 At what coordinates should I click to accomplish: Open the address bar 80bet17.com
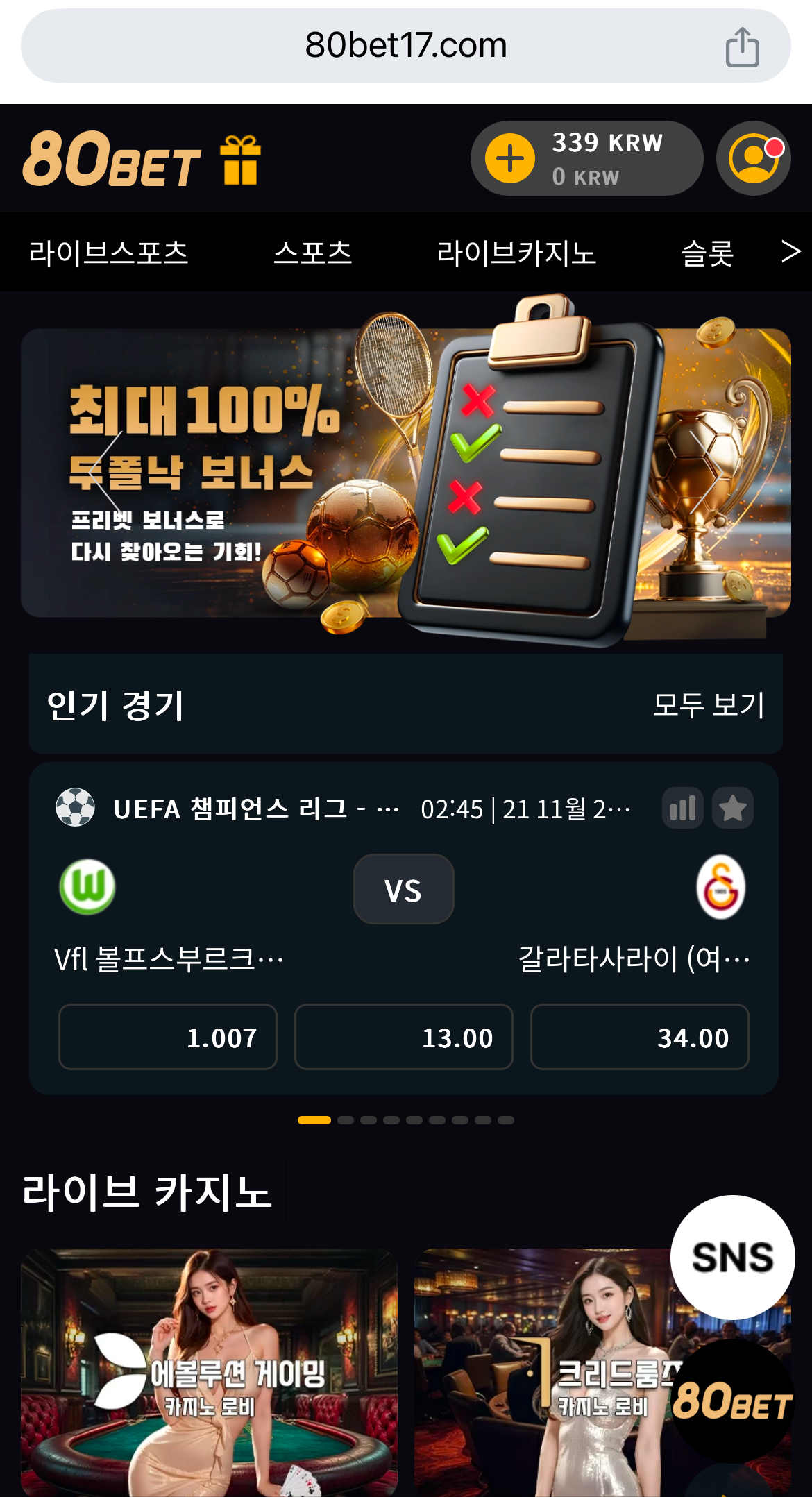point(405,46)
